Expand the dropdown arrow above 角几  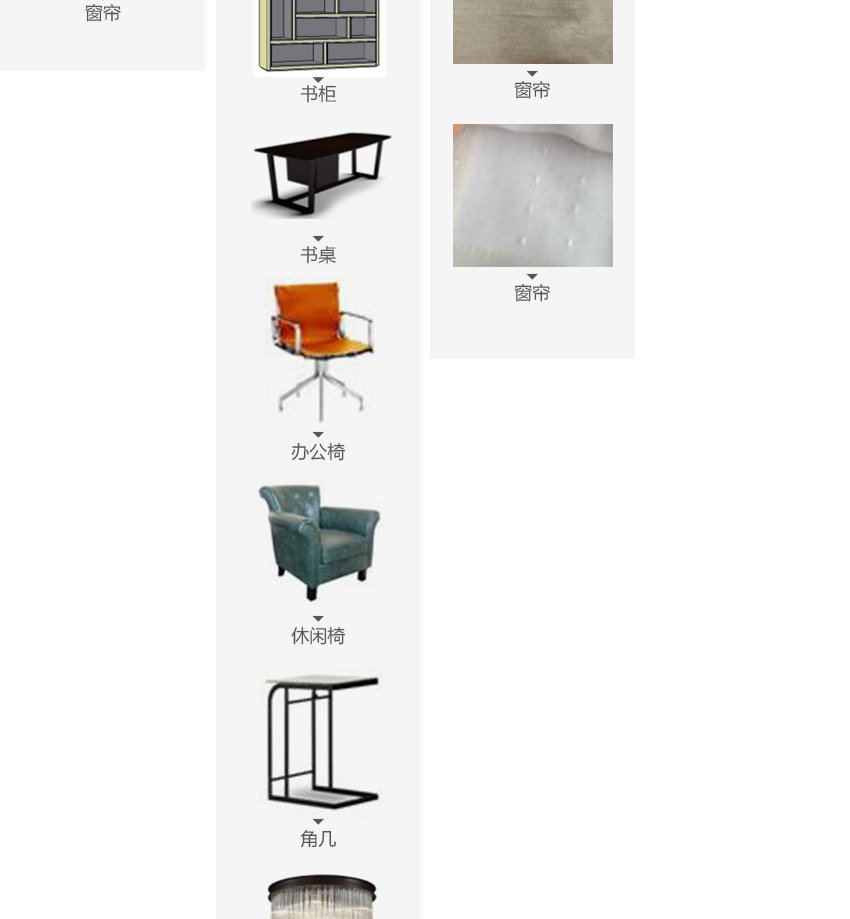click(318, 822)
